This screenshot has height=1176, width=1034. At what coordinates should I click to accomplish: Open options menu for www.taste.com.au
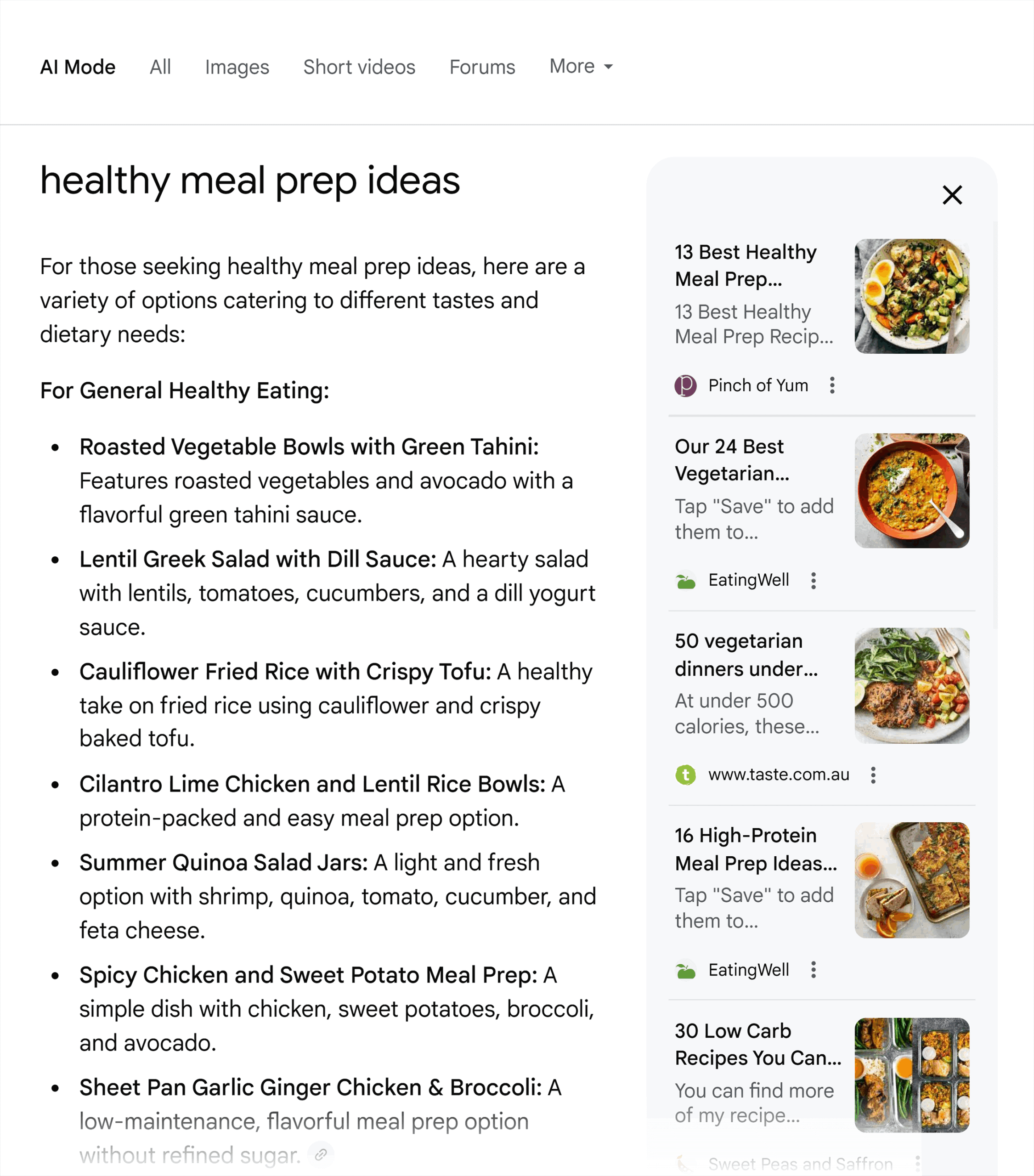pyautogui.click(x=874, y=775)
